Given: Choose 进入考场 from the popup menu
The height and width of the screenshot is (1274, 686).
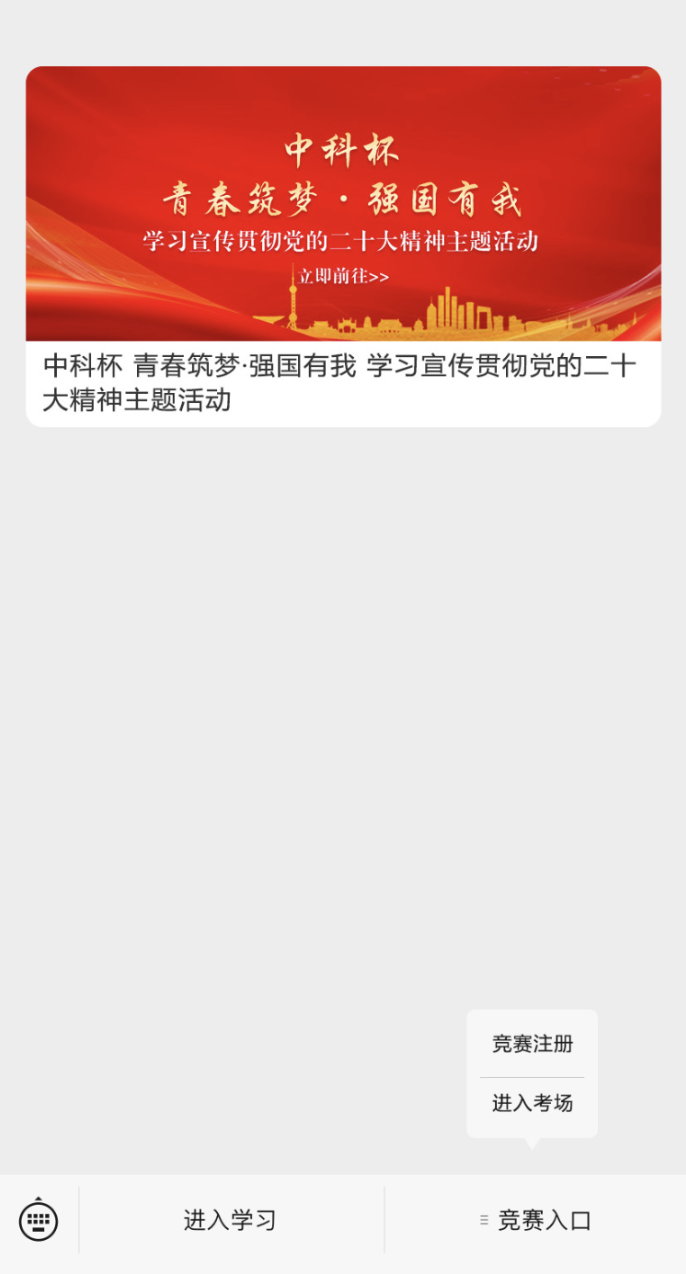Looking at the screenshot, I should click(x=532, y=1103).
